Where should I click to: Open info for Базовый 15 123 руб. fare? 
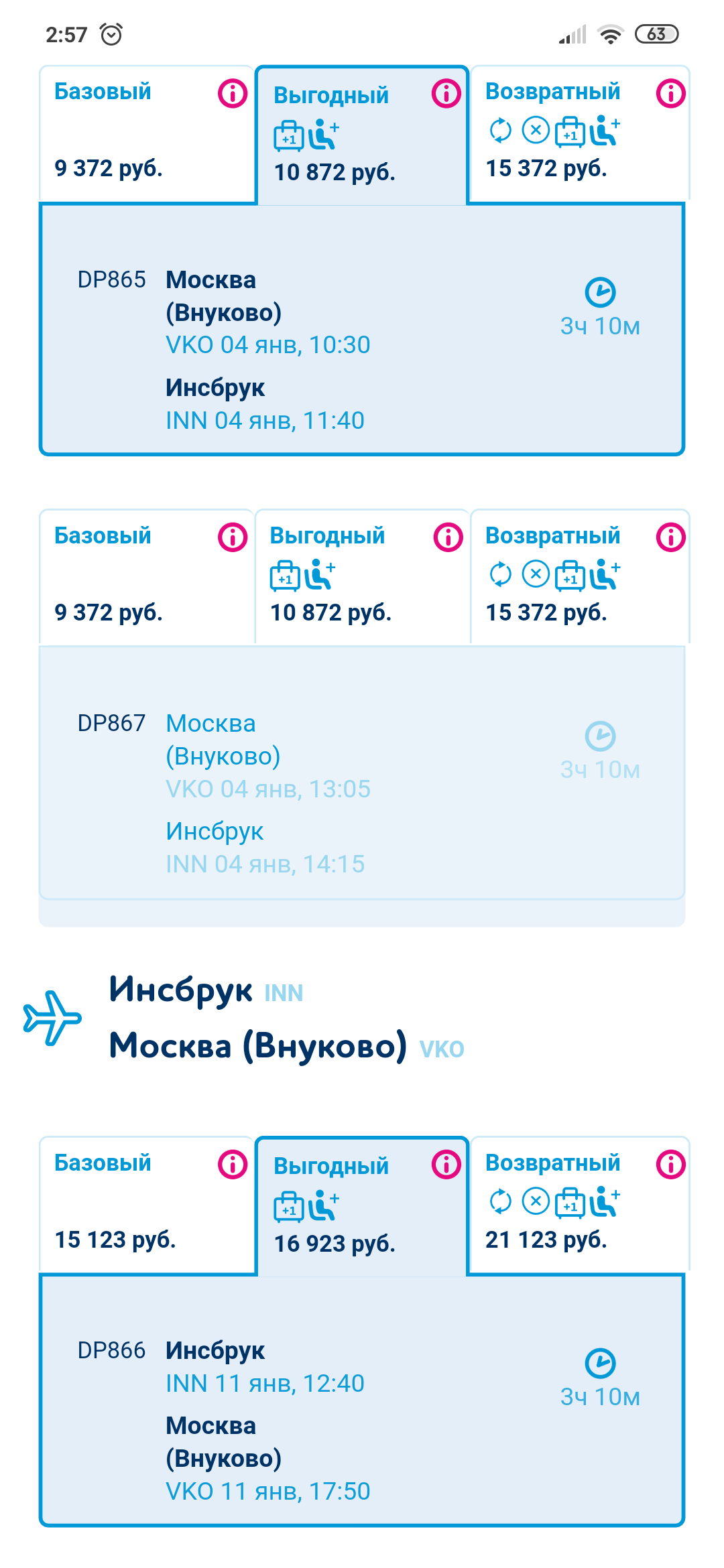[x=233, y=1165]
